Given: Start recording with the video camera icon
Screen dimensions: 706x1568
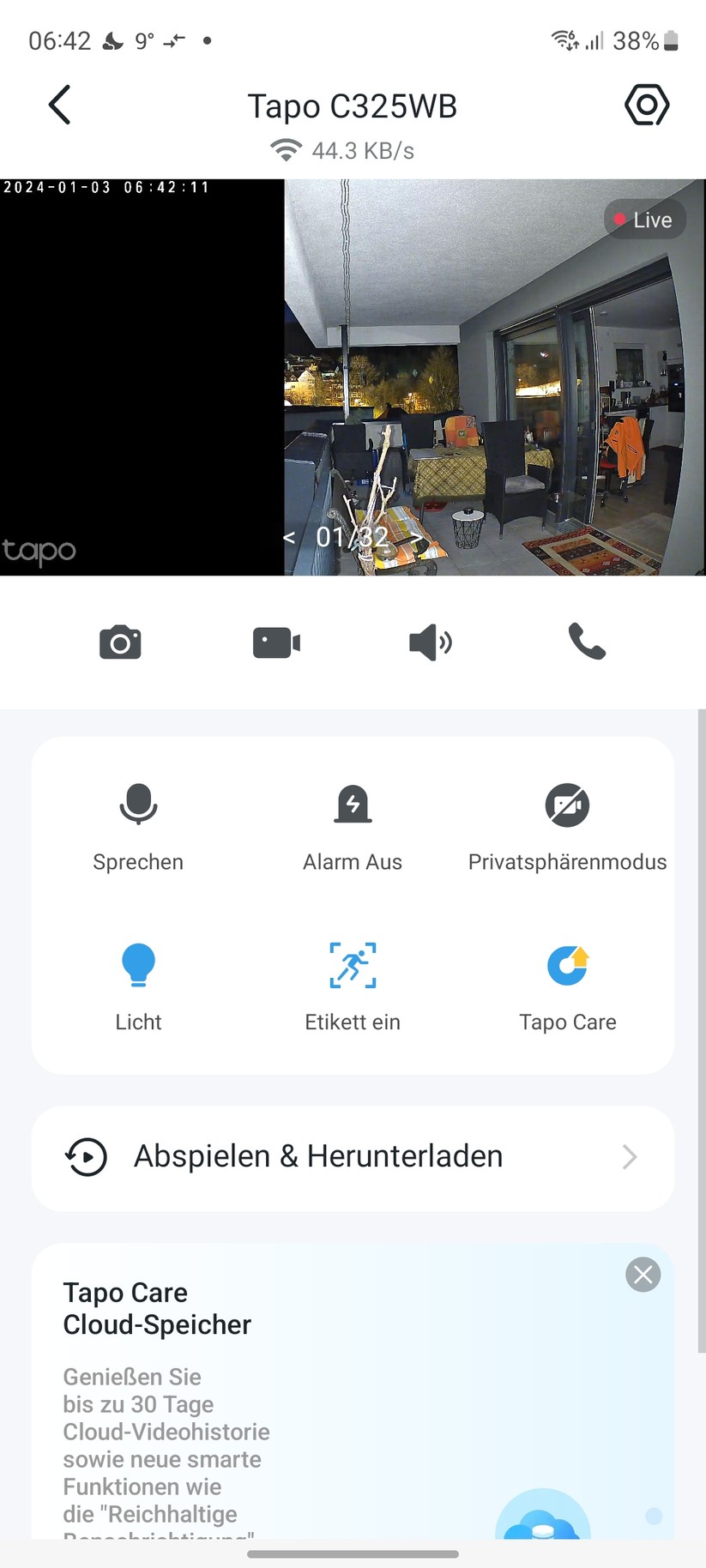Looking at the screenshot, I should tap(275, 642).
